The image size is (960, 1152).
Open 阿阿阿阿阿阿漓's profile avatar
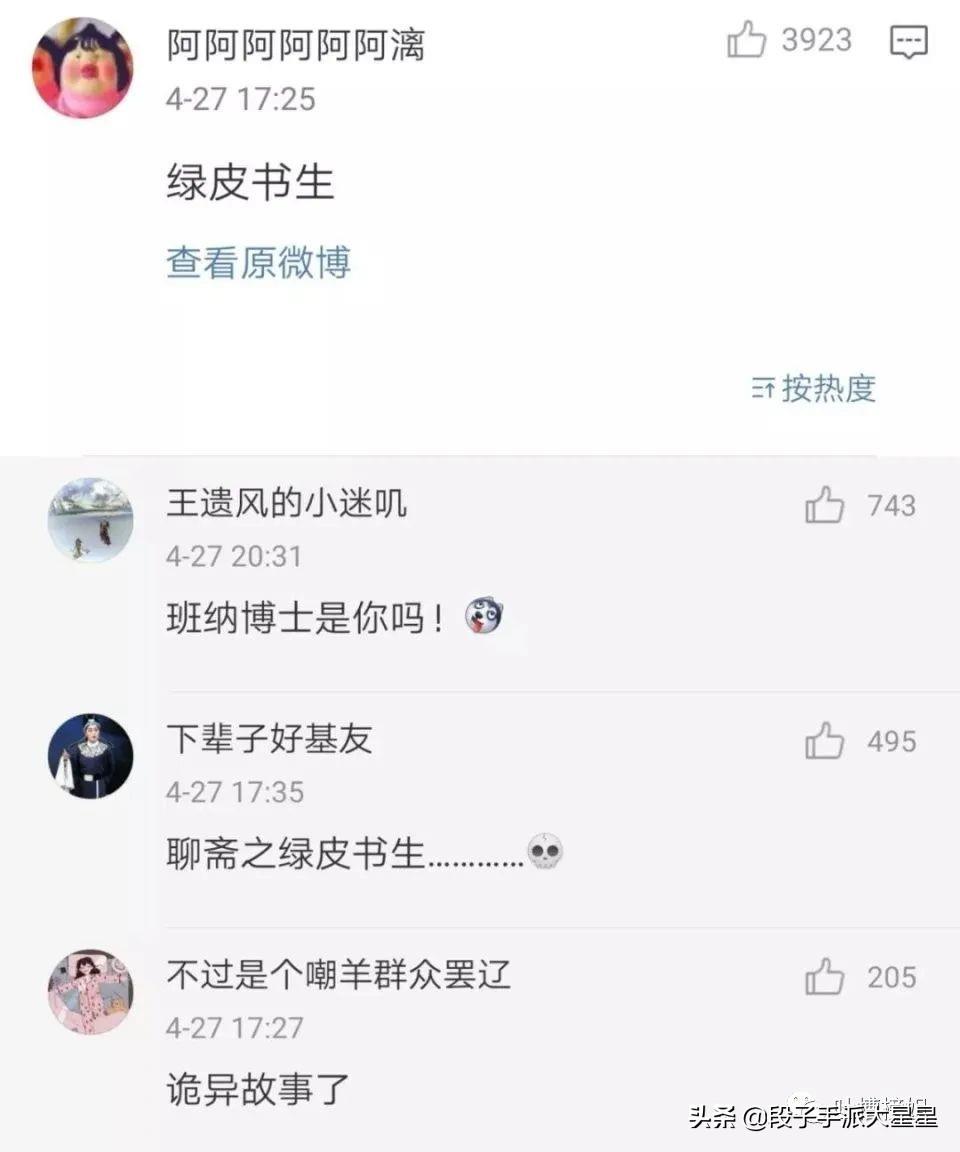tap(82, 67)
